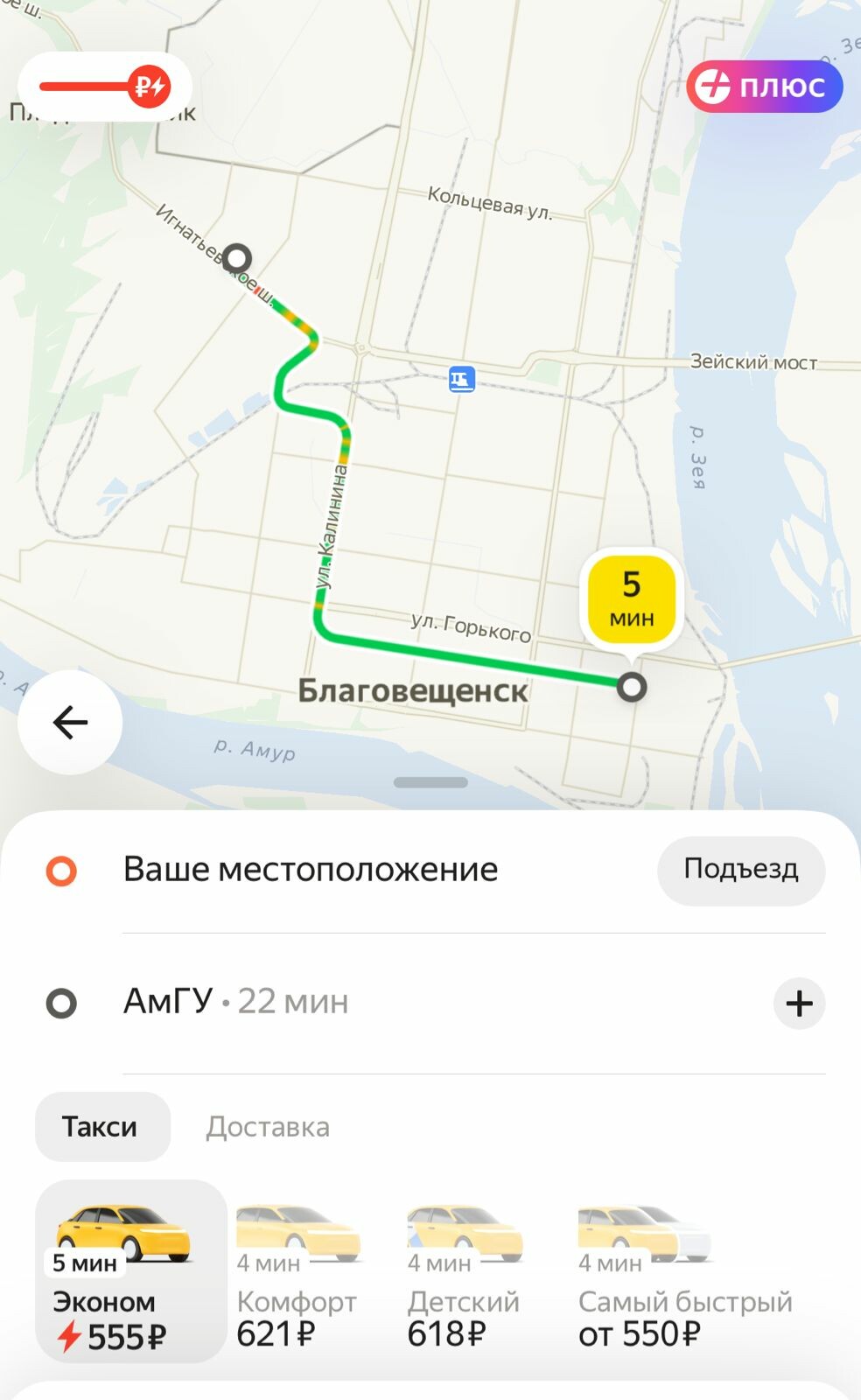Viewport: 861px width, 1400px height.
Task: Tap the bottom sheet drag handle
Action: [430, 782]
